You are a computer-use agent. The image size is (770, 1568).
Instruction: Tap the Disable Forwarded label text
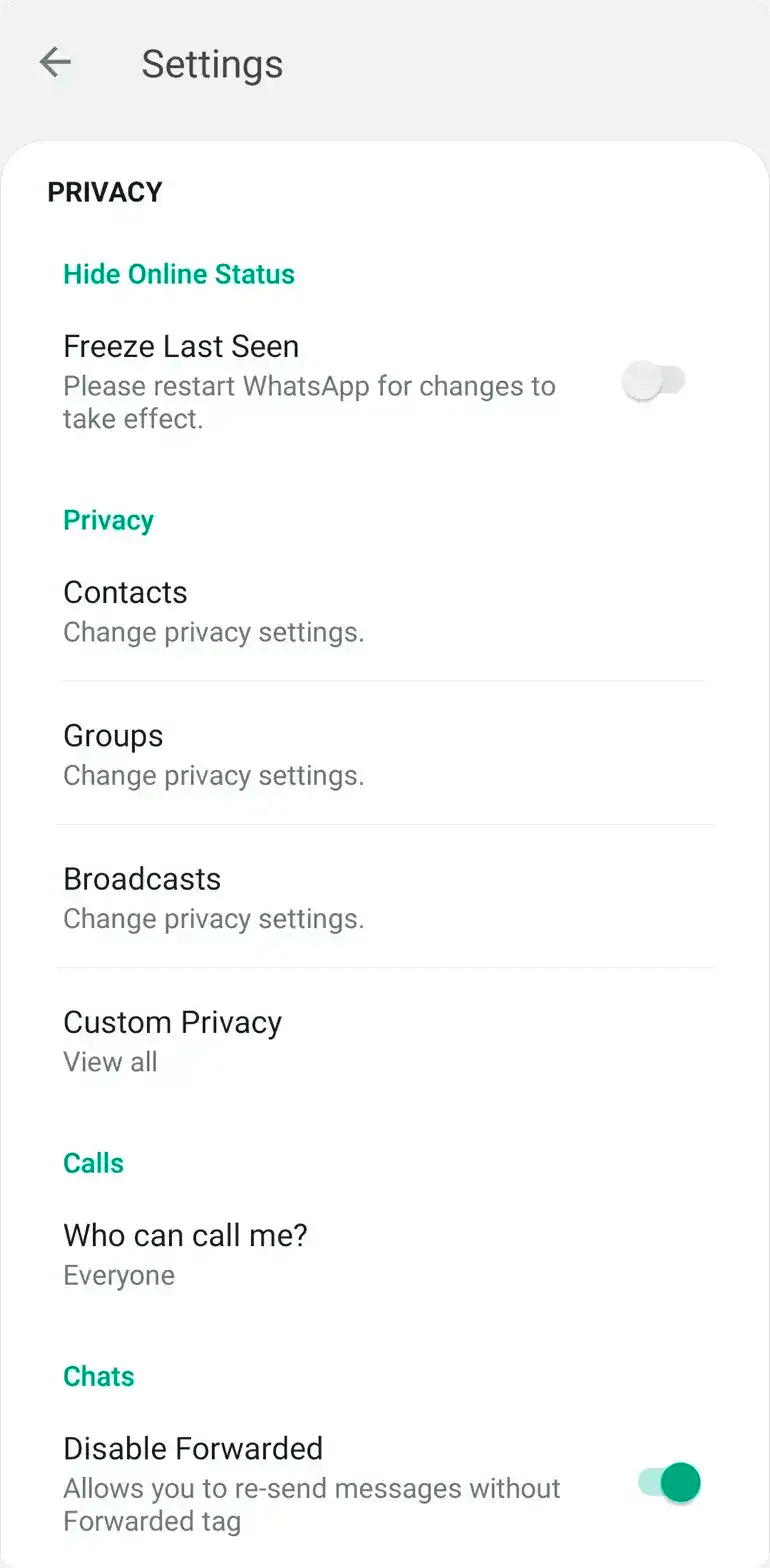193,1447
